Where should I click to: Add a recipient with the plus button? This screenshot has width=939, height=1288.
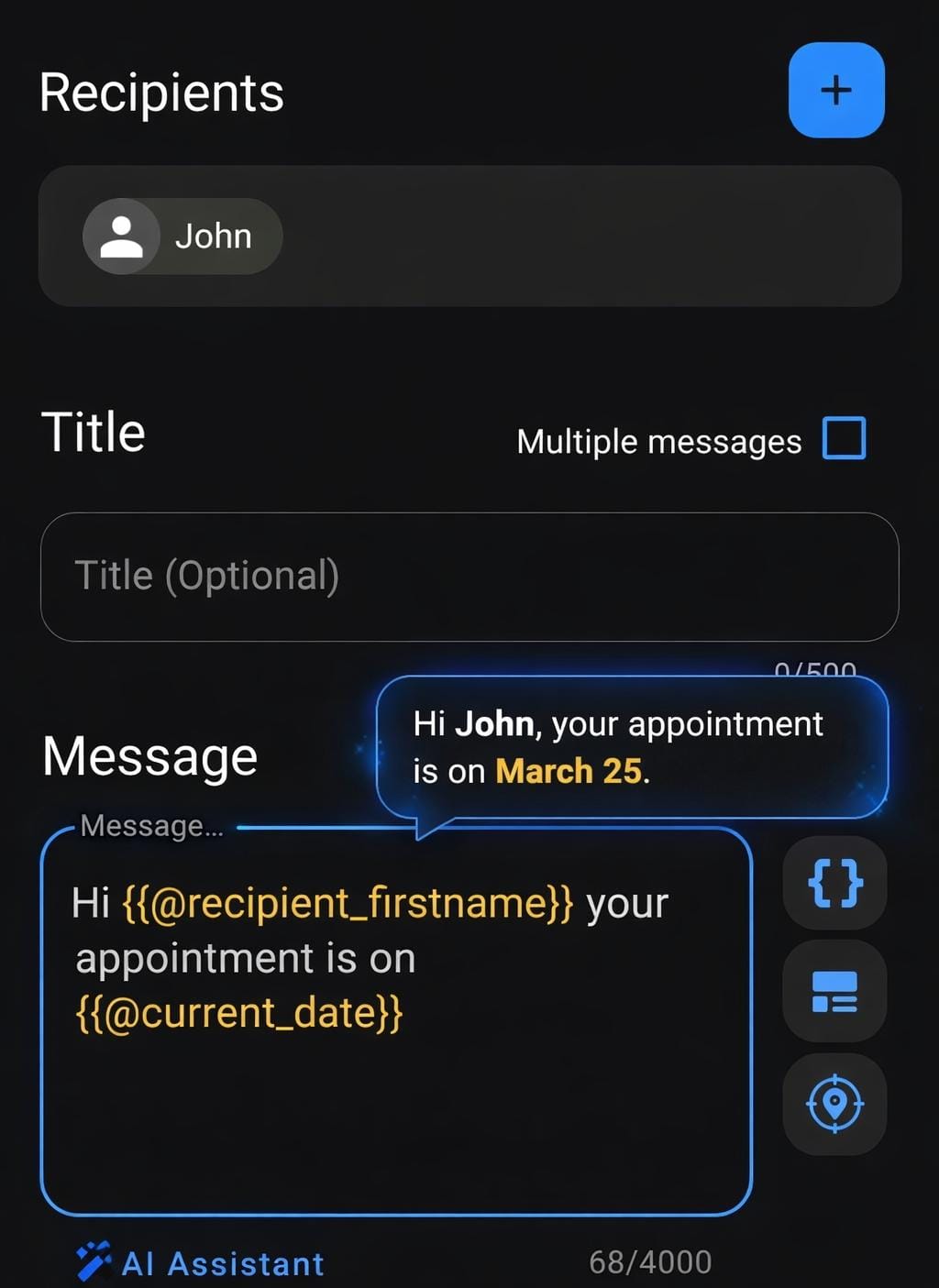835,91
